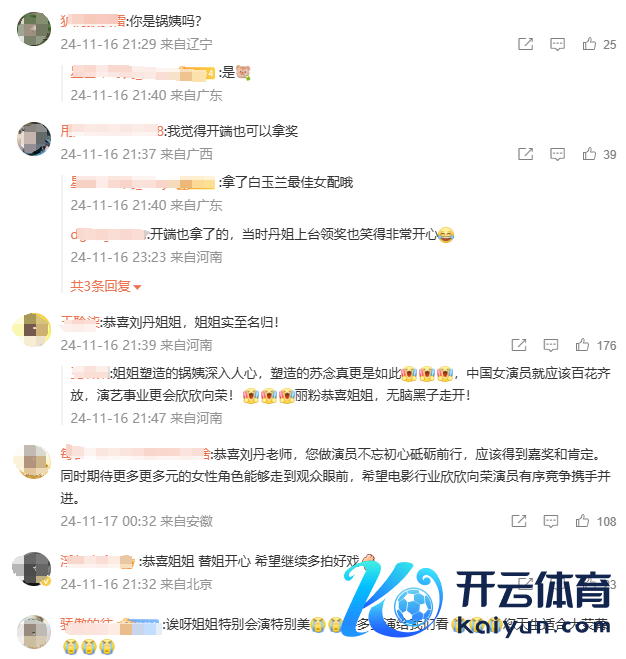
Task: Reply to the comment '我觉得开端也可以拿奖'
Action: click(x=557, y=154)
